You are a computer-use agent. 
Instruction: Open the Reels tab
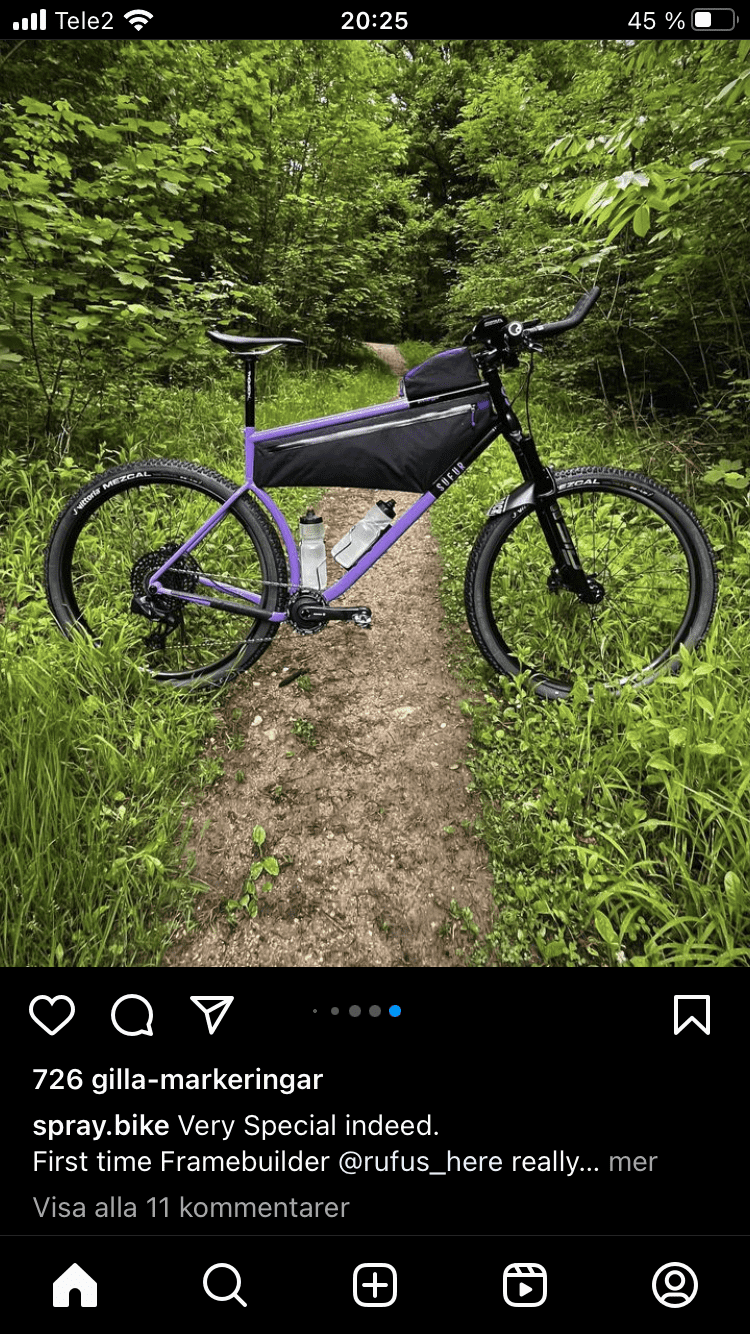(525, 1285)
